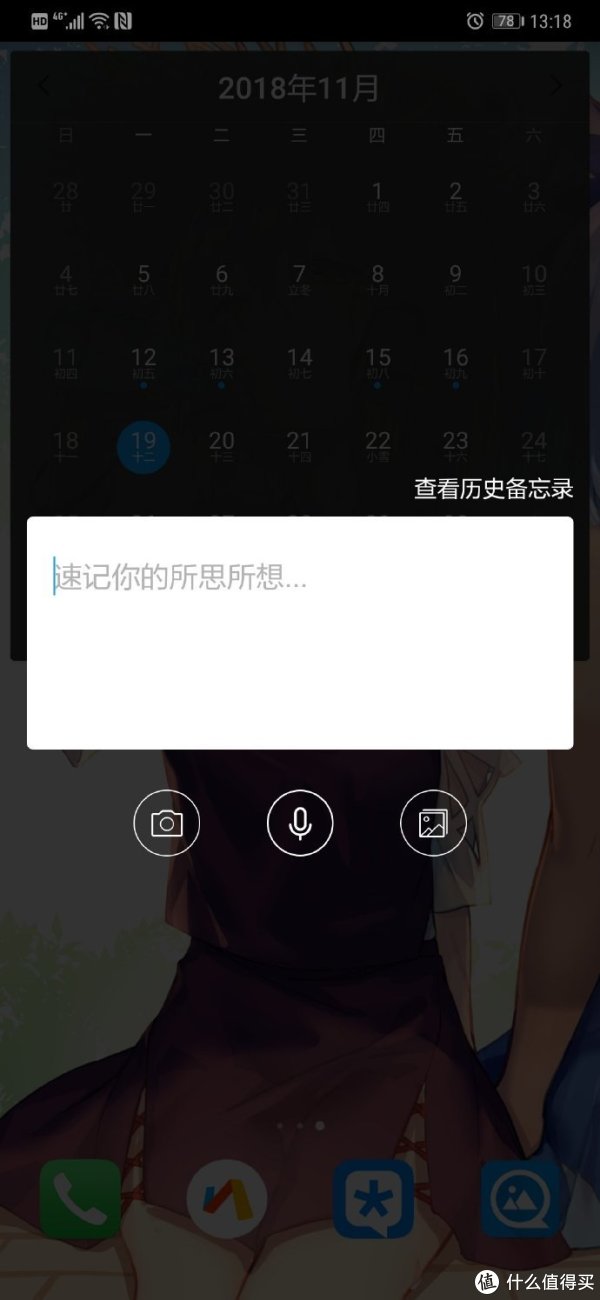Open 查看历史备忘录 history memos link
The image size is (600, 1300).
494,489
